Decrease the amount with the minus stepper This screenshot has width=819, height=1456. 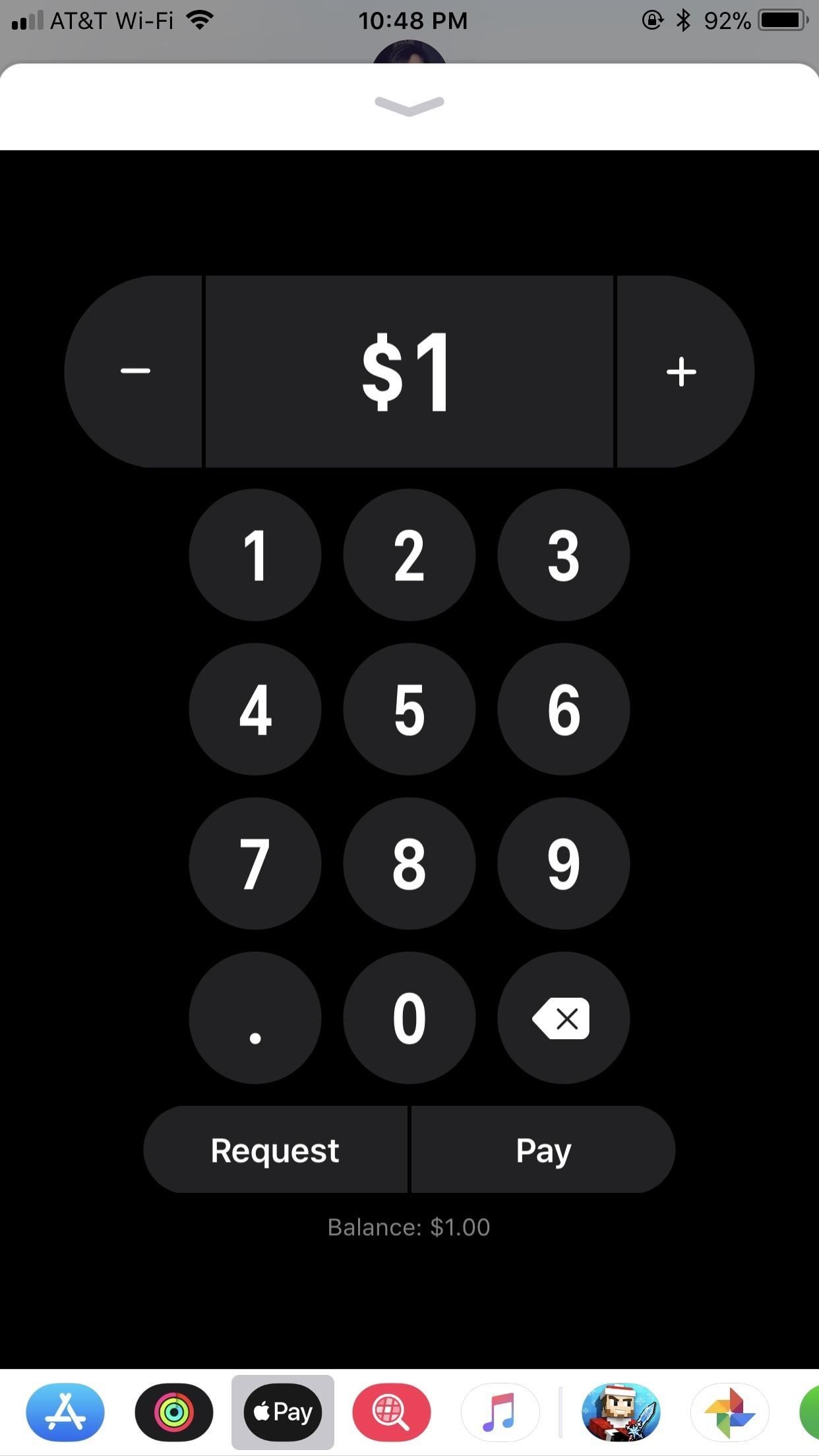pyautogui.click(x=136, y=371)
